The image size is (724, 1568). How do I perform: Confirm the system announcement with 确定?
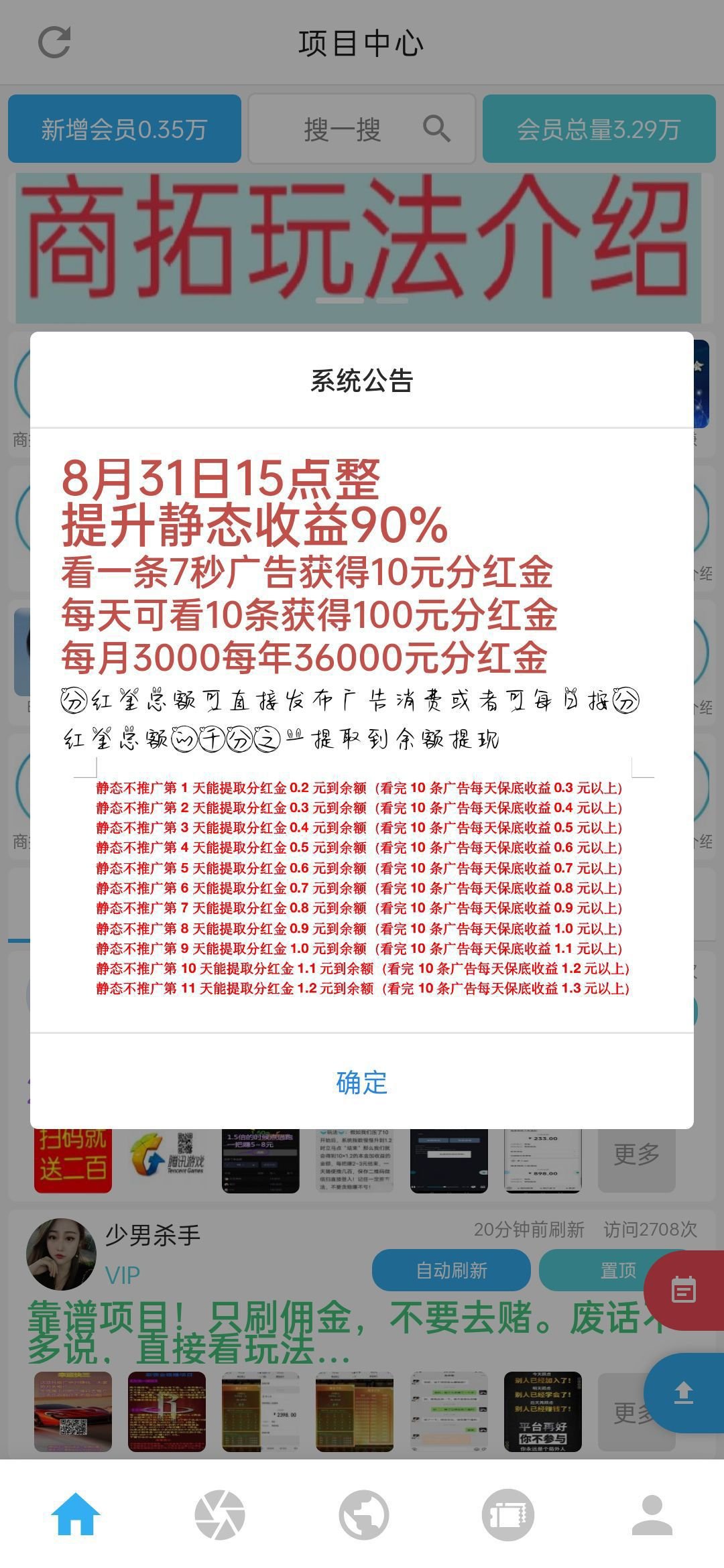pyautogui.click(x=361, y=1082)
